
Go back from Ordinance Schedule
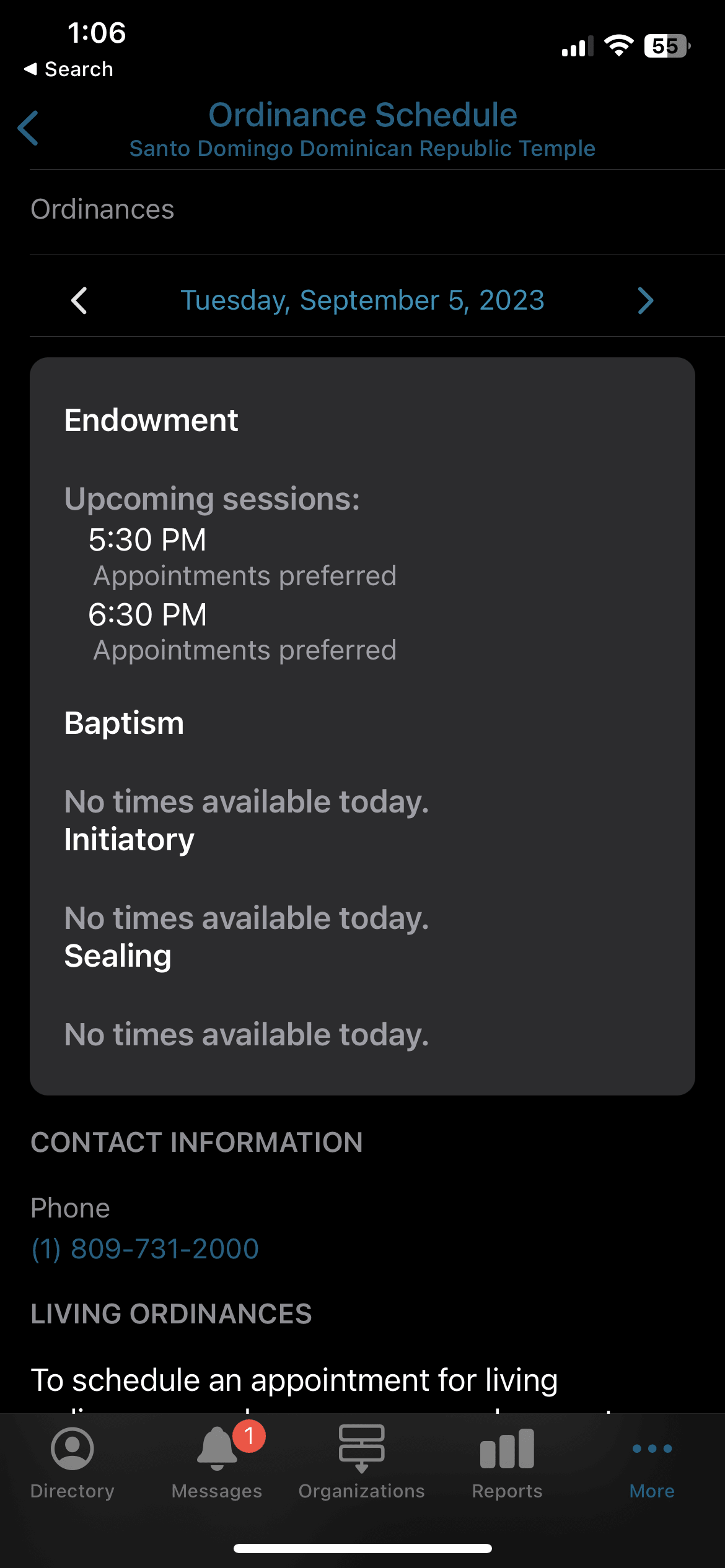pos(29,128)
